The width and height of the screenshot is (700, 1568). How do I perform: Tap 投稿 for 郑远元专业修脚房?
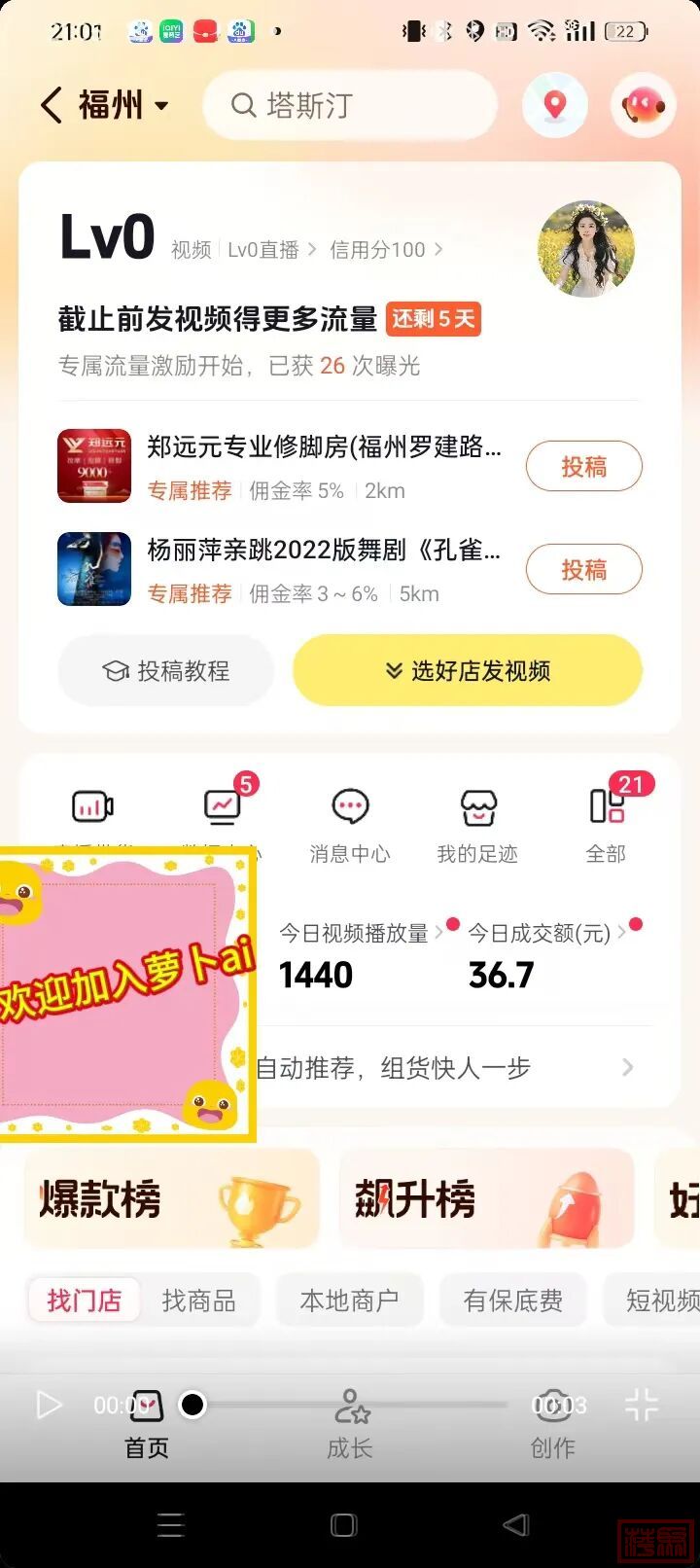click(583, 467)
